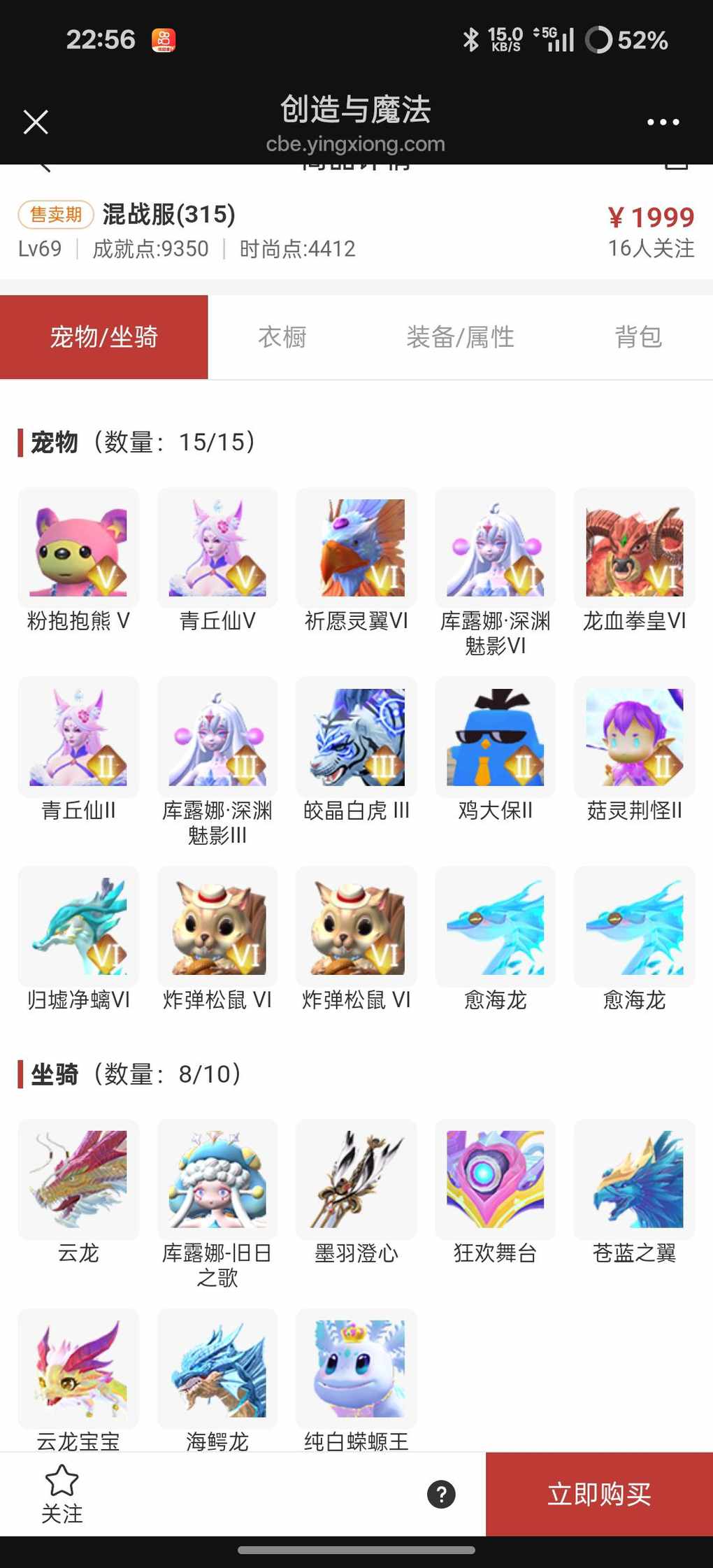Screen dimensions: 713x1568
Task: Open the 狂欢舞台 mount tile
Action: (x=495, y=1179)
